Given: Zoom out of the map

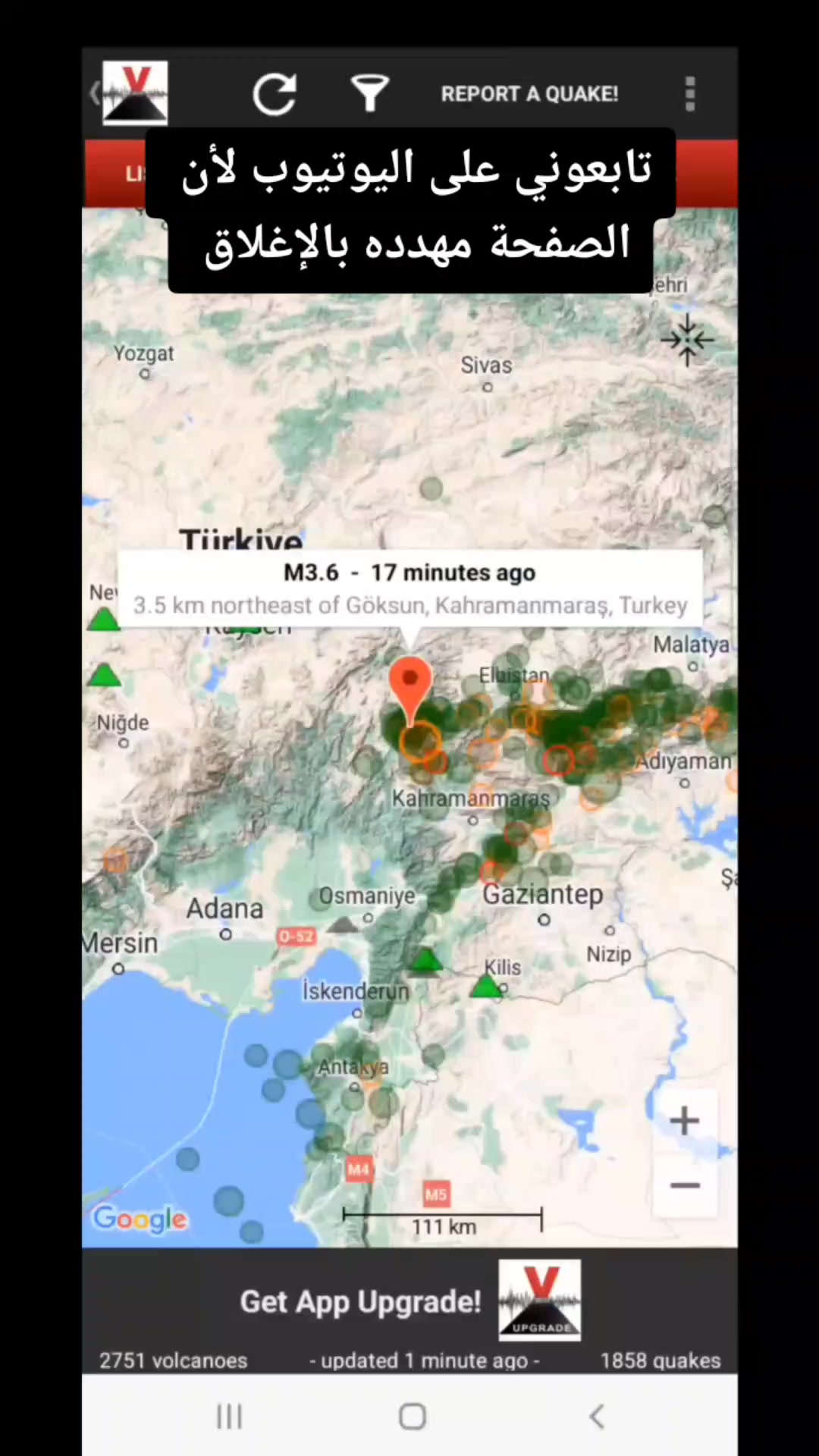Looking at the screenshot, I should [x=685, y=1185].
